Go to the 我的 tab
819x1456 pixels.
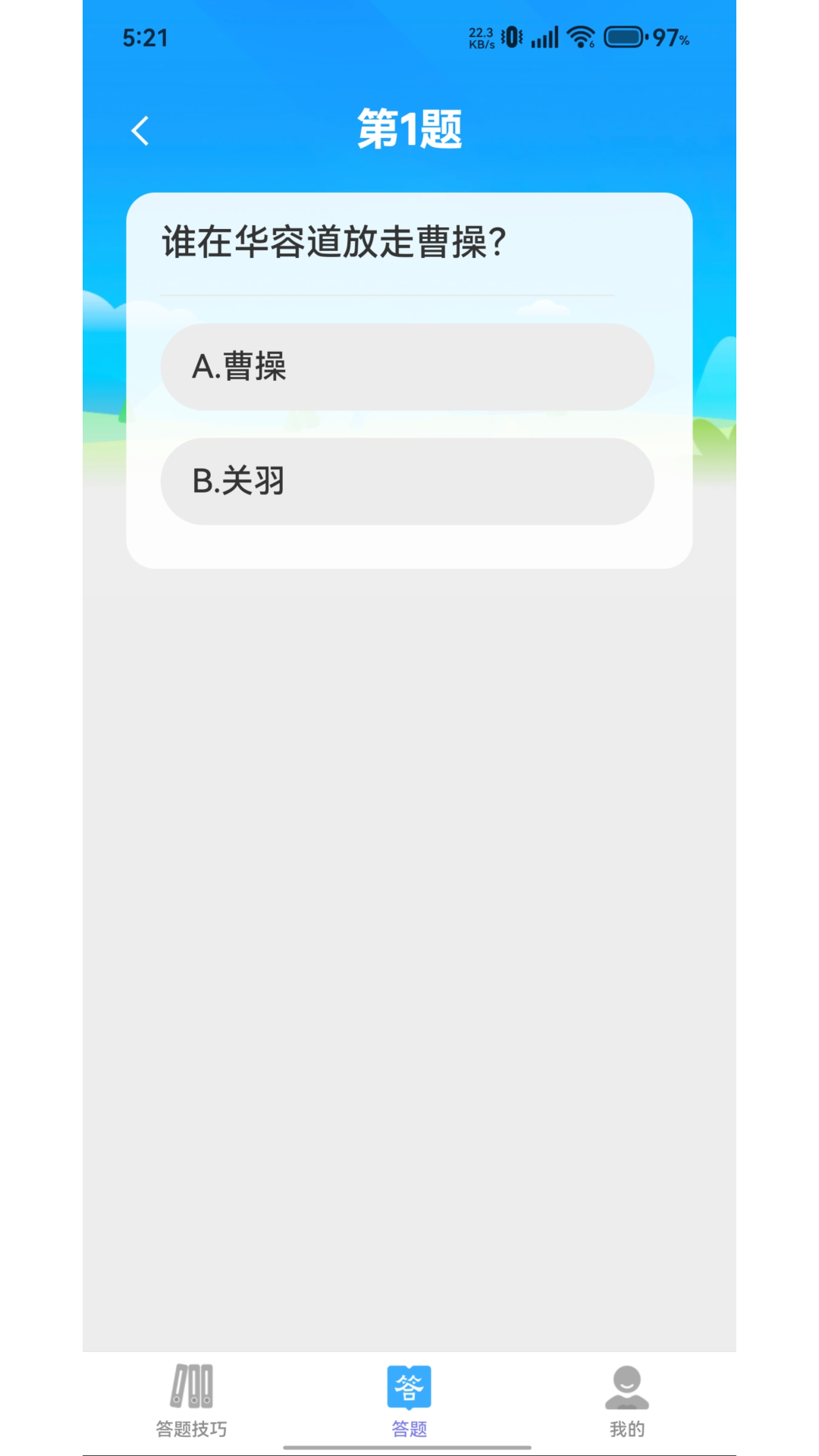[626, 1401]
